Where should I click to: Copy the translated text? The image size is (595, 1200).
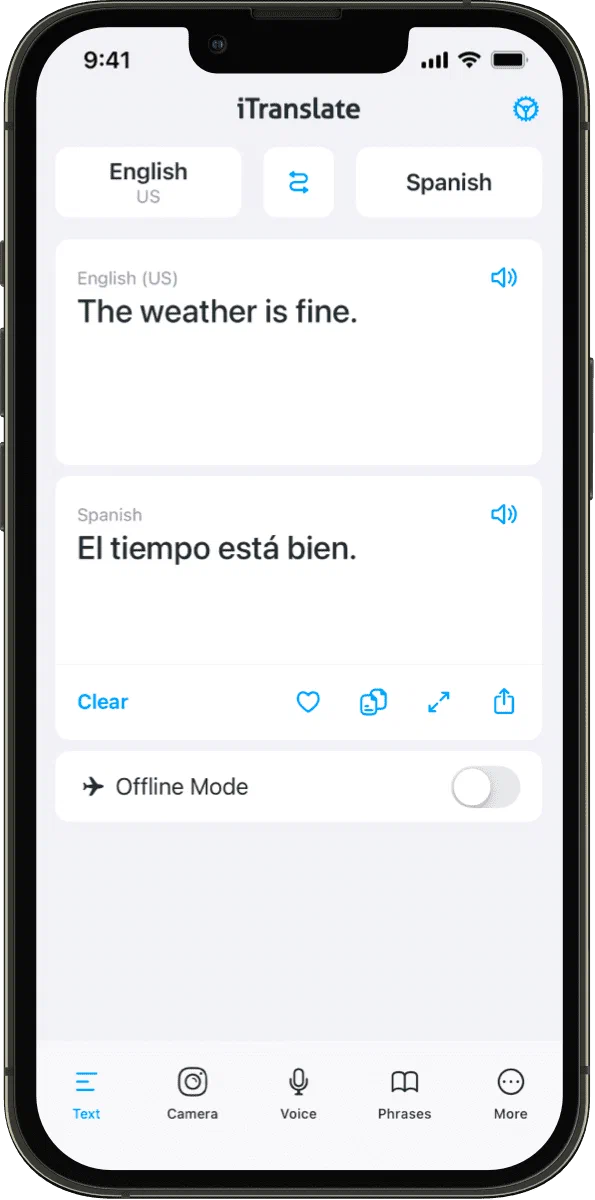(373, 703)
